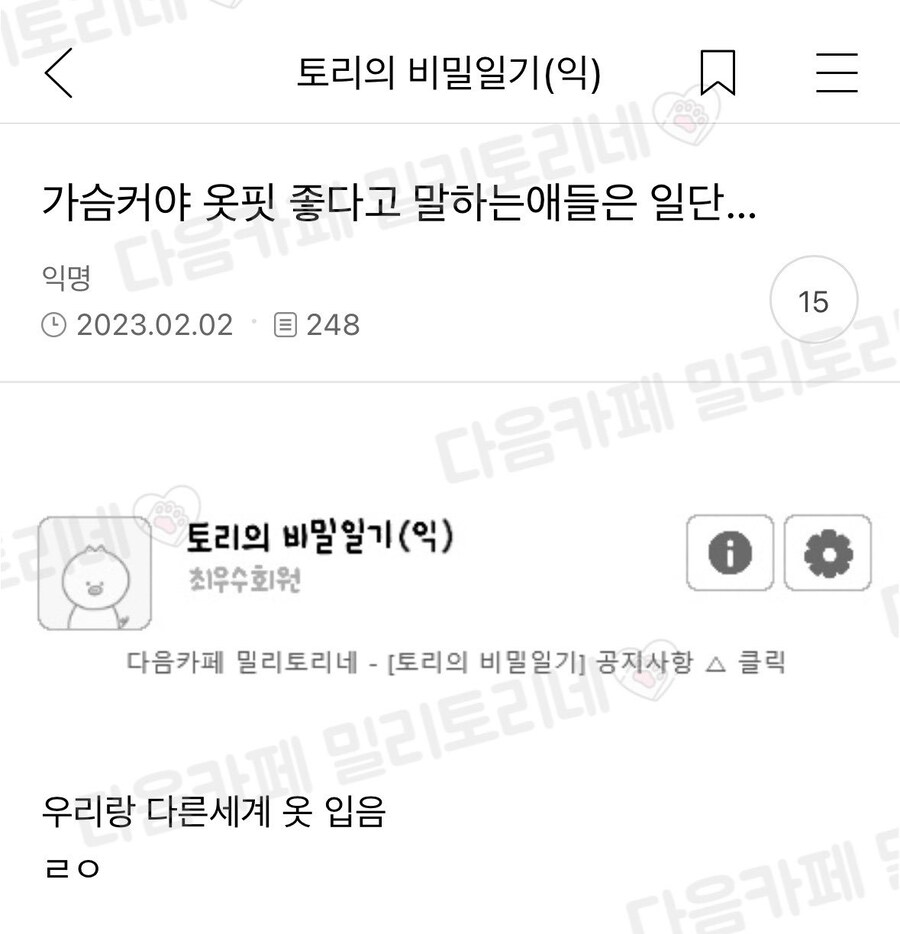
Task: Go back from the post
Action: [x=59, y=73]
